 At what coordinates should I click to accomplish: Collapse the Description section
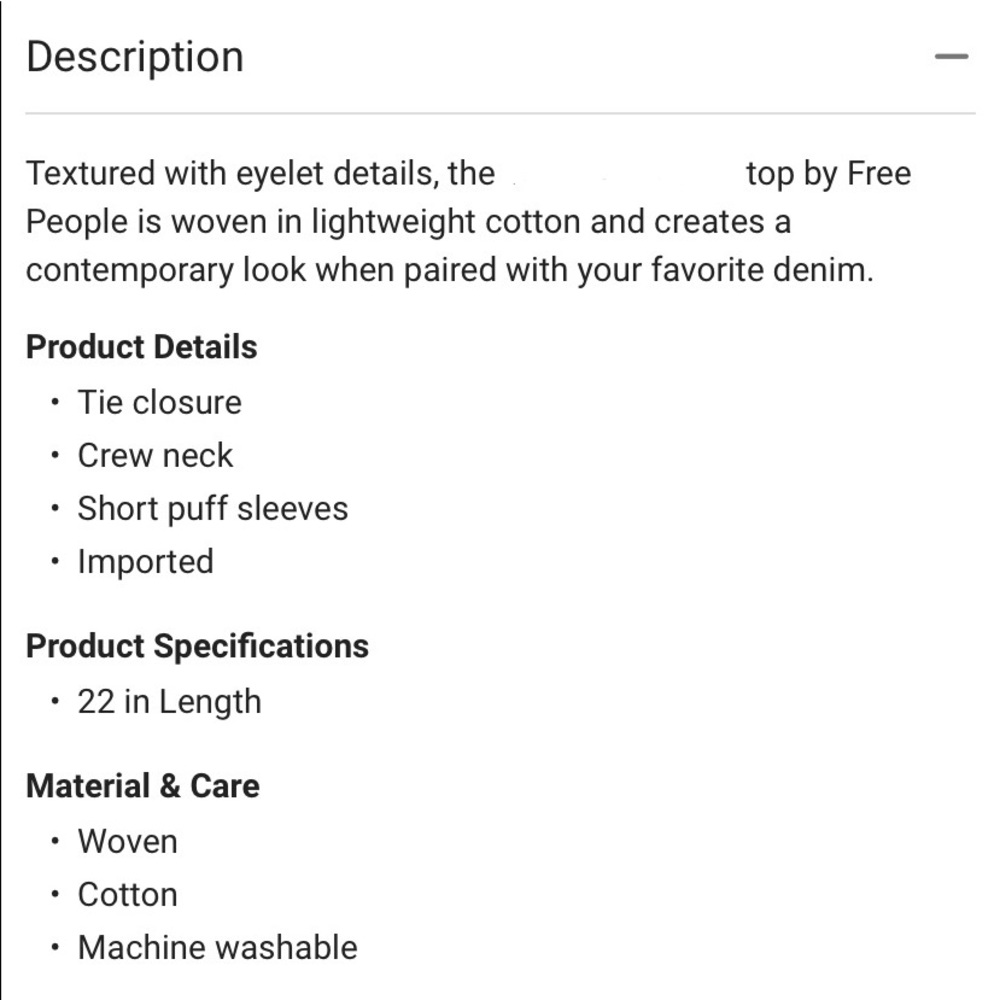coord(951,57)
